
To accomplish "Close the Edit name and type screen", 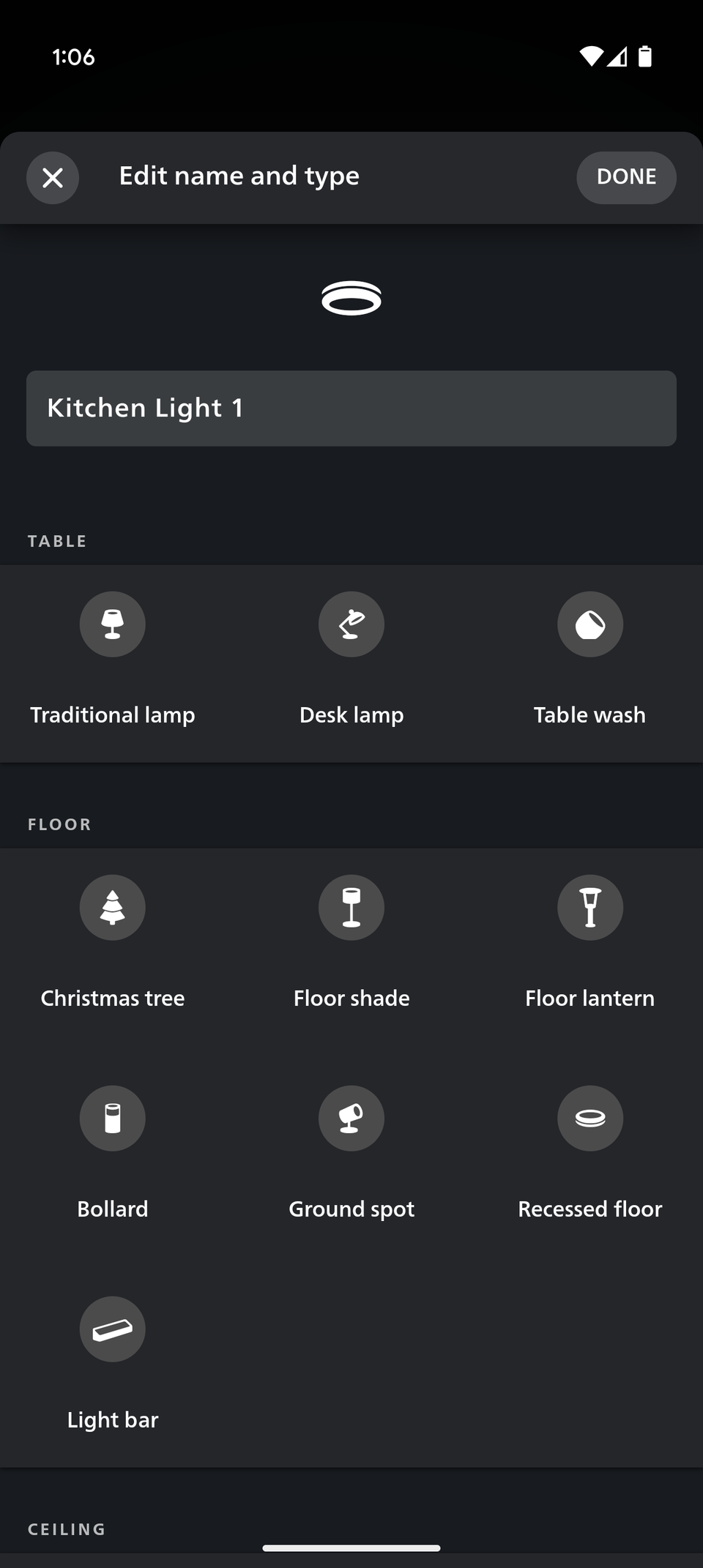I will point(52,177).
